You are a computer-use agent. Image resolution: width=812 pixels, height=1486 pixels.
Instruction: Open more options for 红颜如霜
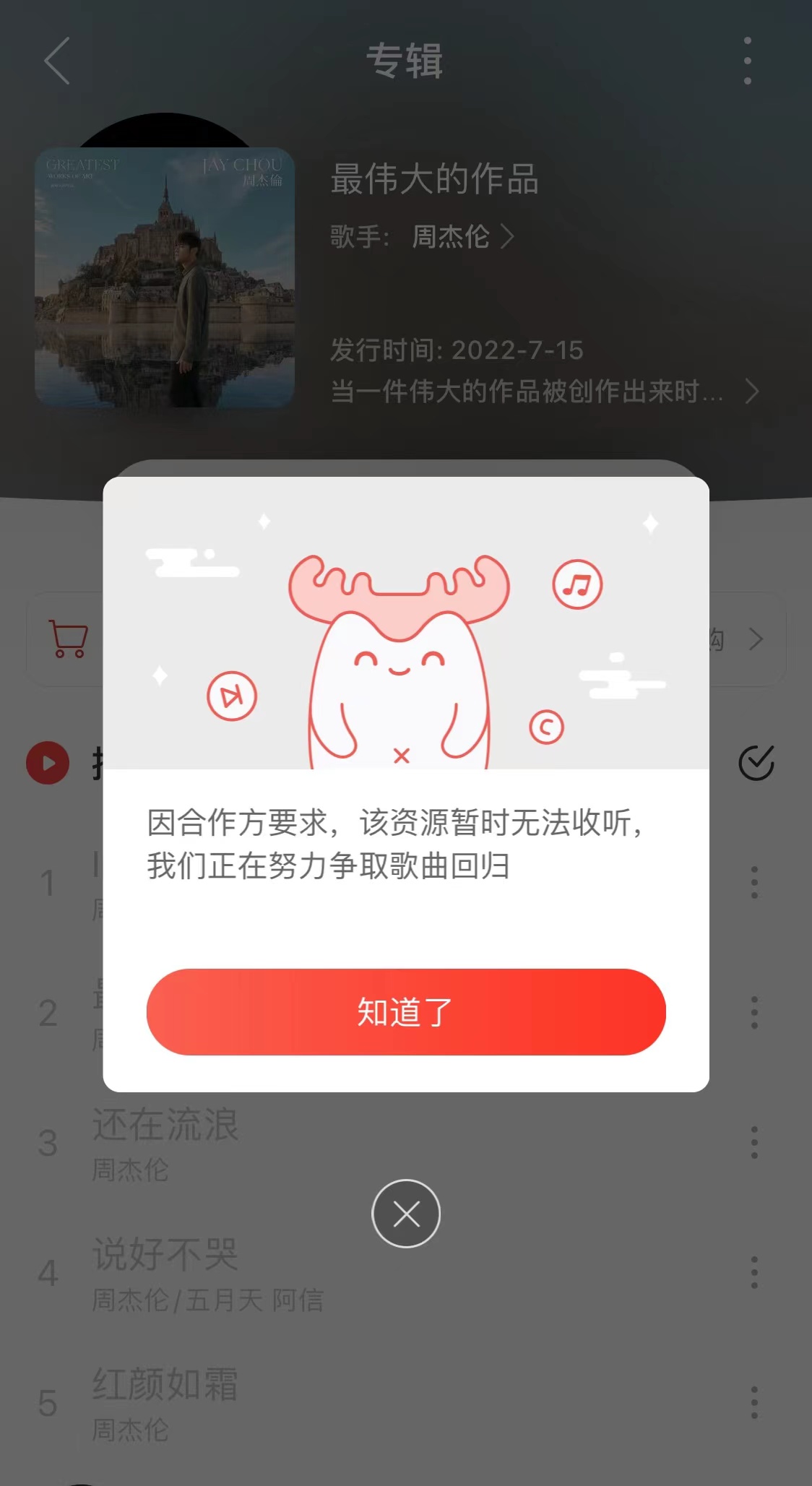click(754, 1402)
